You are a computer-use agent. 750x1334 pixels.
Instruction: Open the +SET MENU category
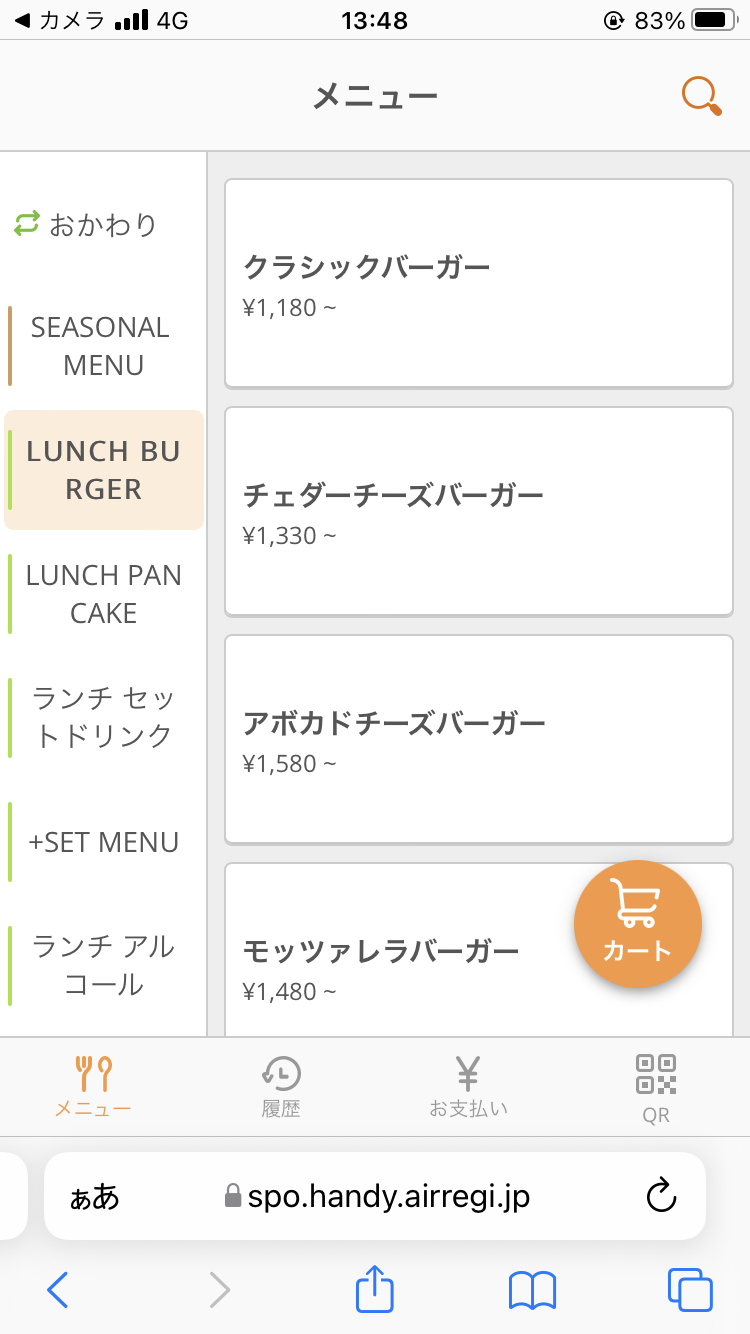(x=103, y=842)
